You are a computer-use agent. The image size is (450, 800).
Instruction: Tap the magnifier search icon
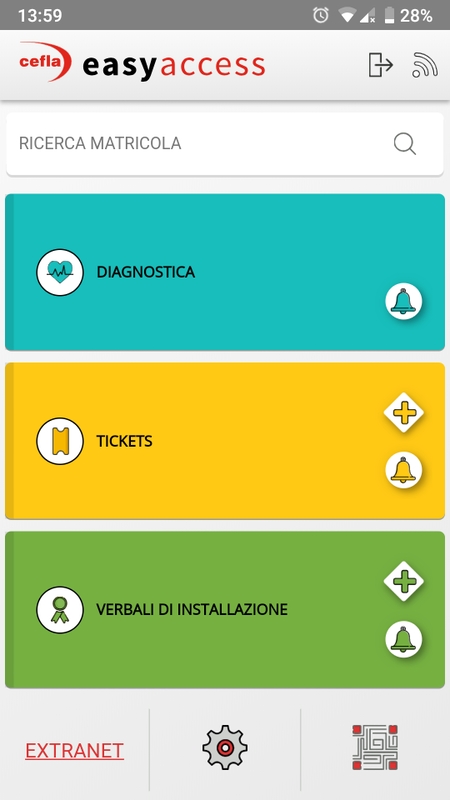[x=405, y=144]
